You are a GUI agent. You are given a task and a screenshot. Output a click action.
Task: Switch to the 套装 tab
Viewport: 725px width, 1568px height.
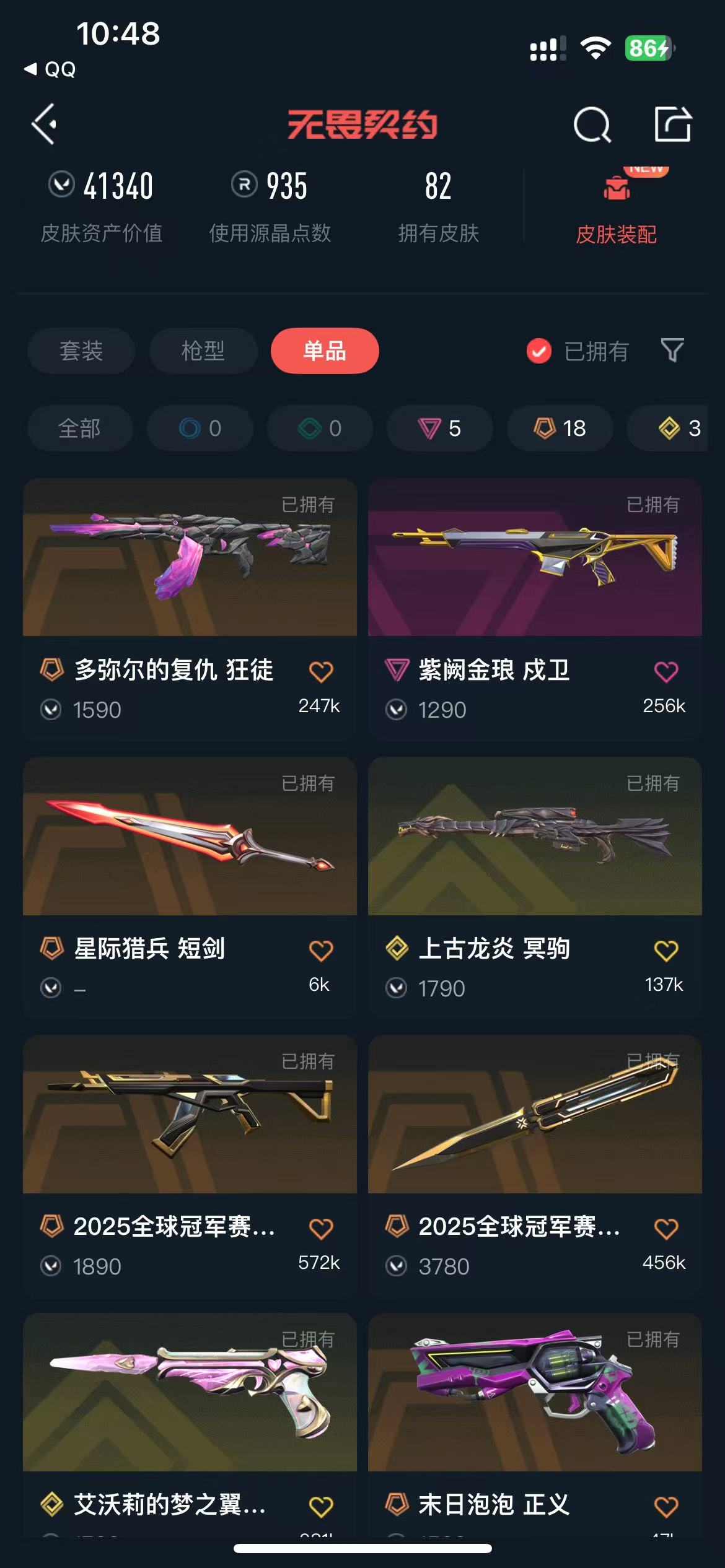point(81,351)
